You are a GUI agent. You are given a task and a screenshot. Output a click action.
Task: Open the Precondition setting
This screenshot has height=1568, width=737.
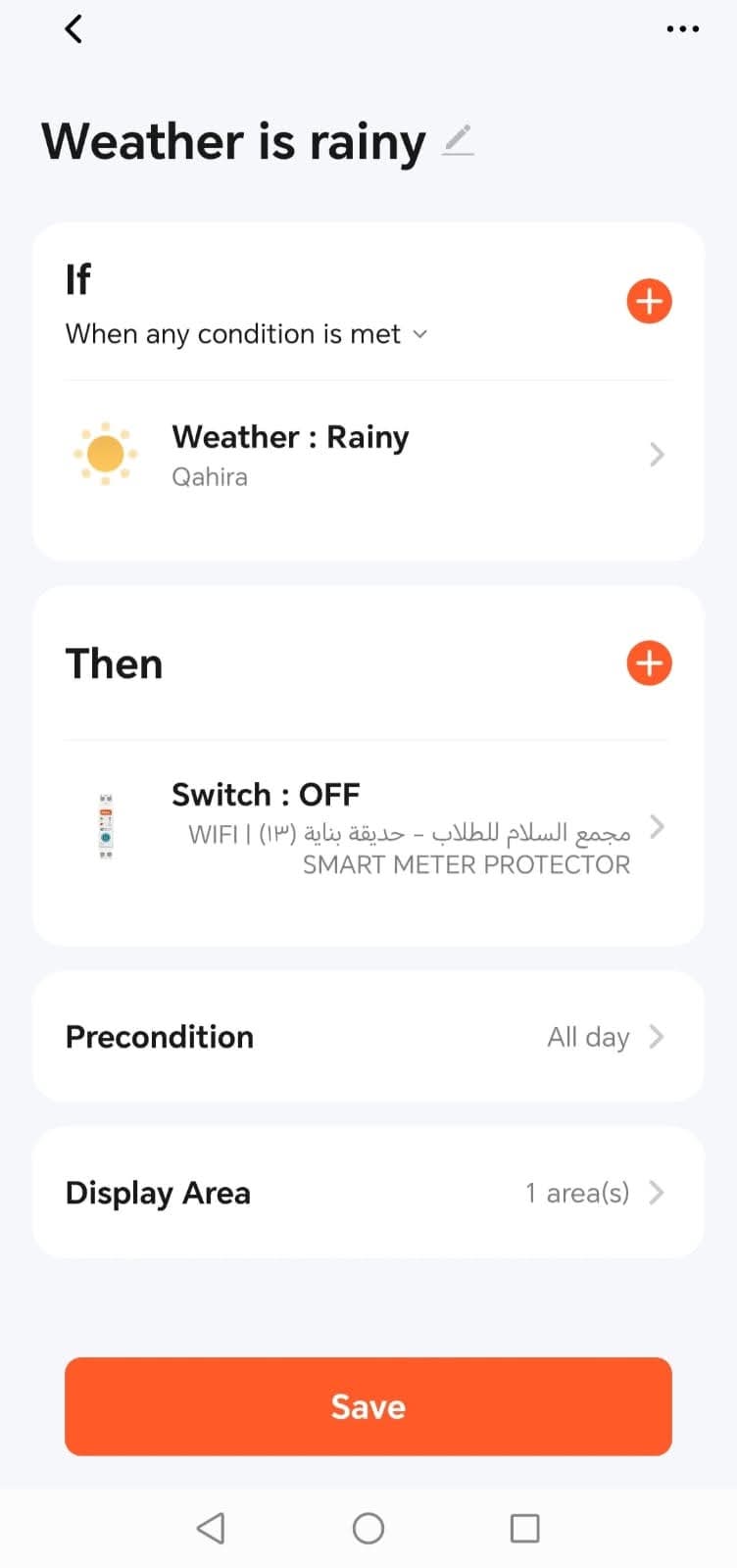(x=368, y=1037)
